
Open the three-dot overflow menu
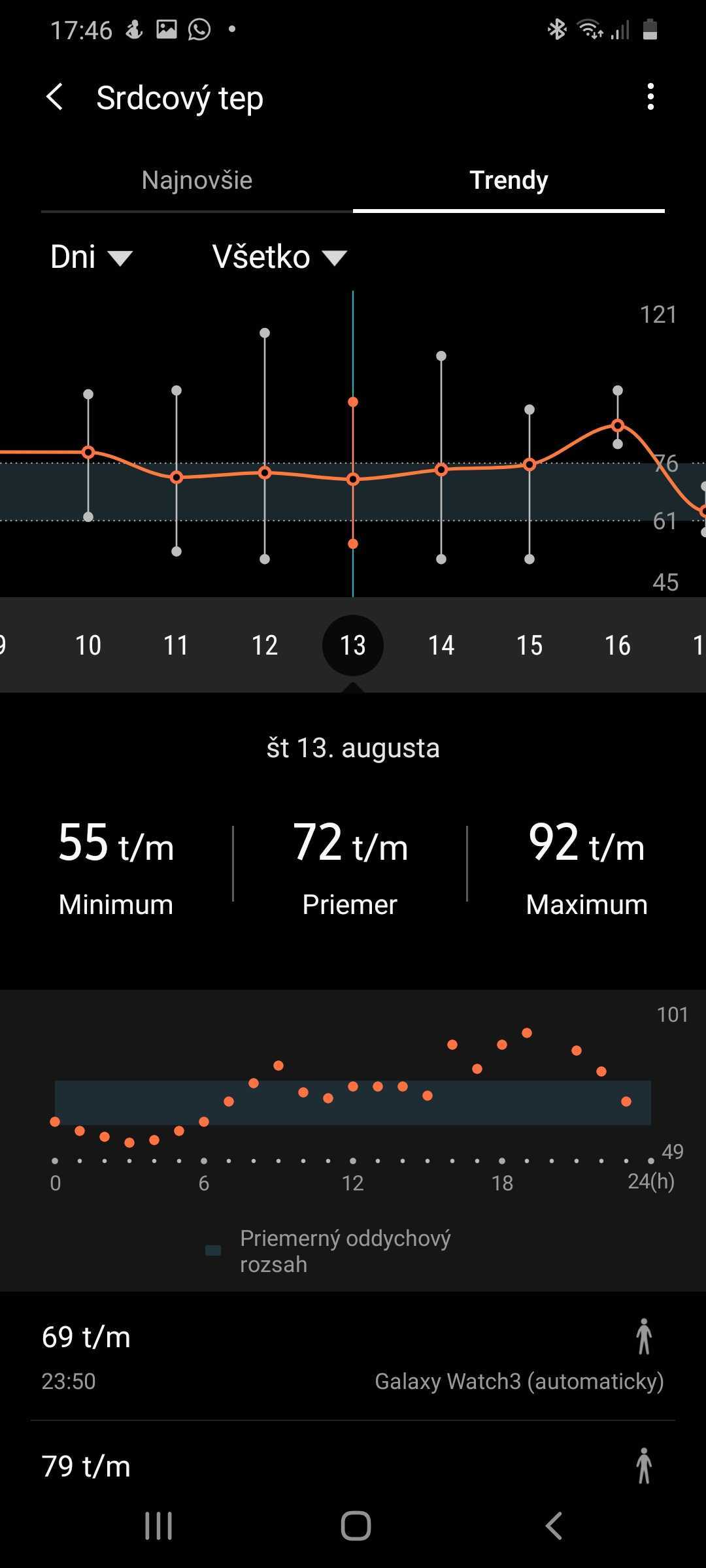click(x=650, y=97)
